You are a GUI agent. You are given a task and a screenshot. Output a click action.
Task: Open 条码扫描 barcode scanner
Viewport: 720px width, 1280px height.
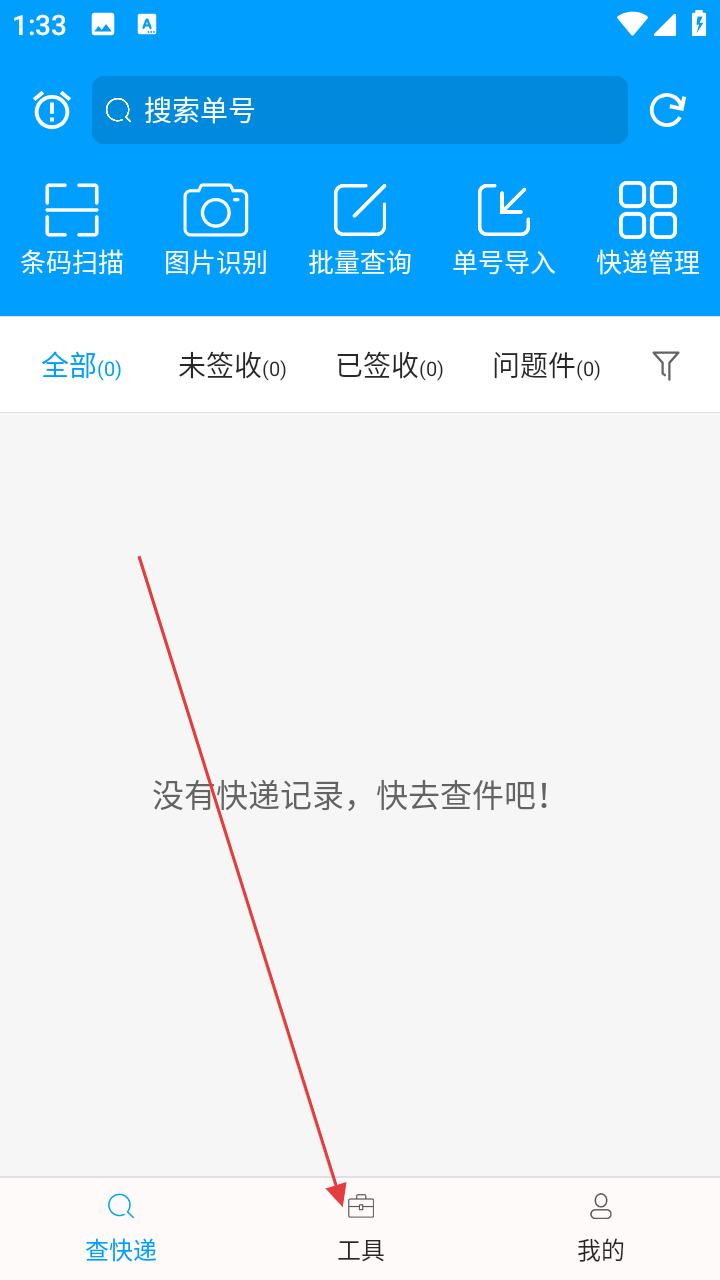point(72,228)
